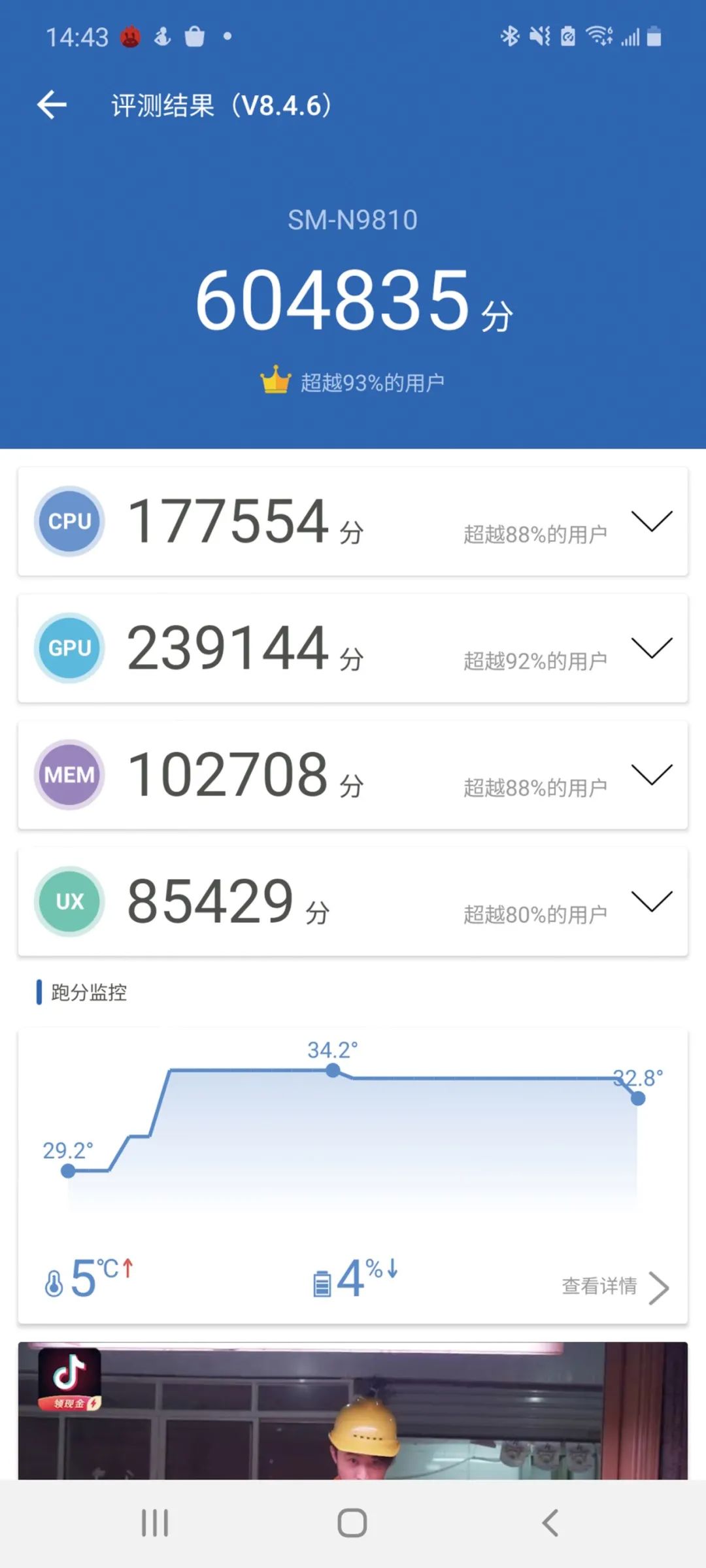Expand the UX score details
Viewport: 706px width, 1568px height.
(651, 901)
